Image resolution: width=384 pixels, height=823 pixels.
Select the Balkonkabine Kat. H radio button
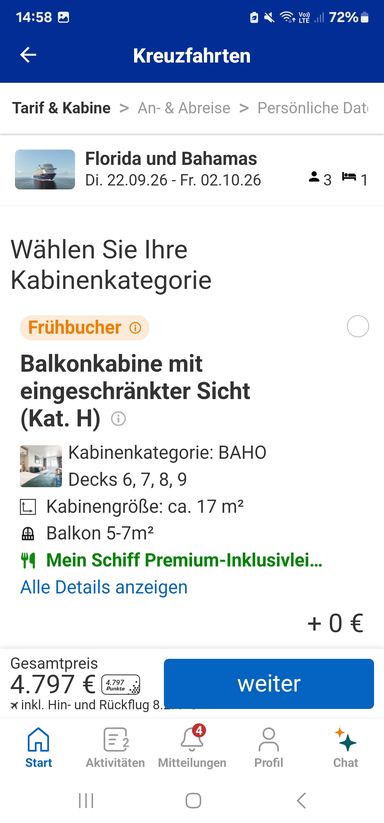[358, 326]
